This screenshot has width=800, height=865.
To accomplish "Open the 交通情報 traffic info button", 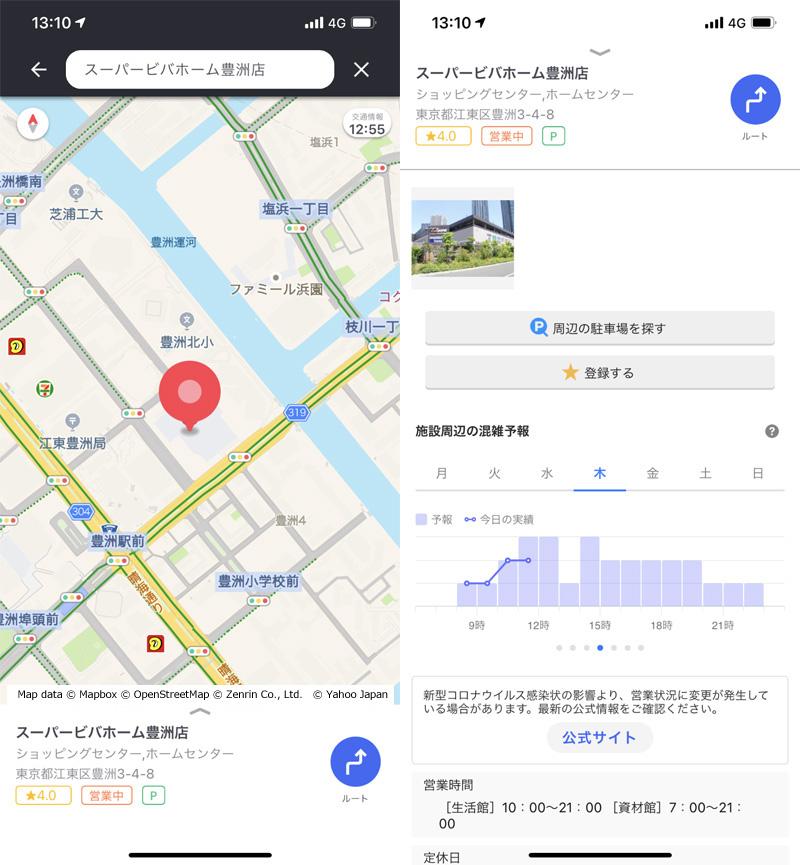I will tap(367, 124).
